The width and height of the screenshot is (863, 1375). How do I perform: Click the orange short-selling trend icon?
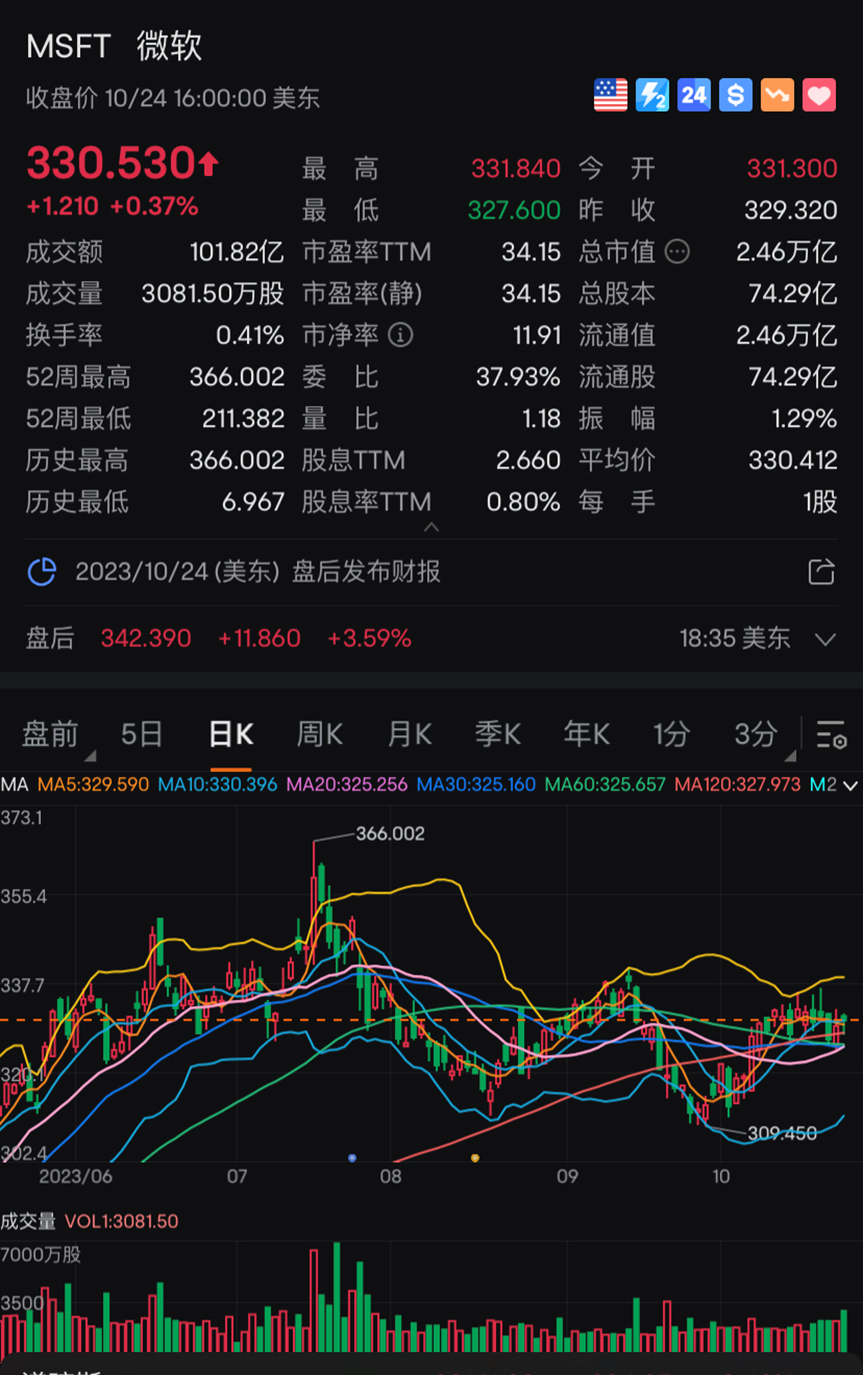(777, 95)
